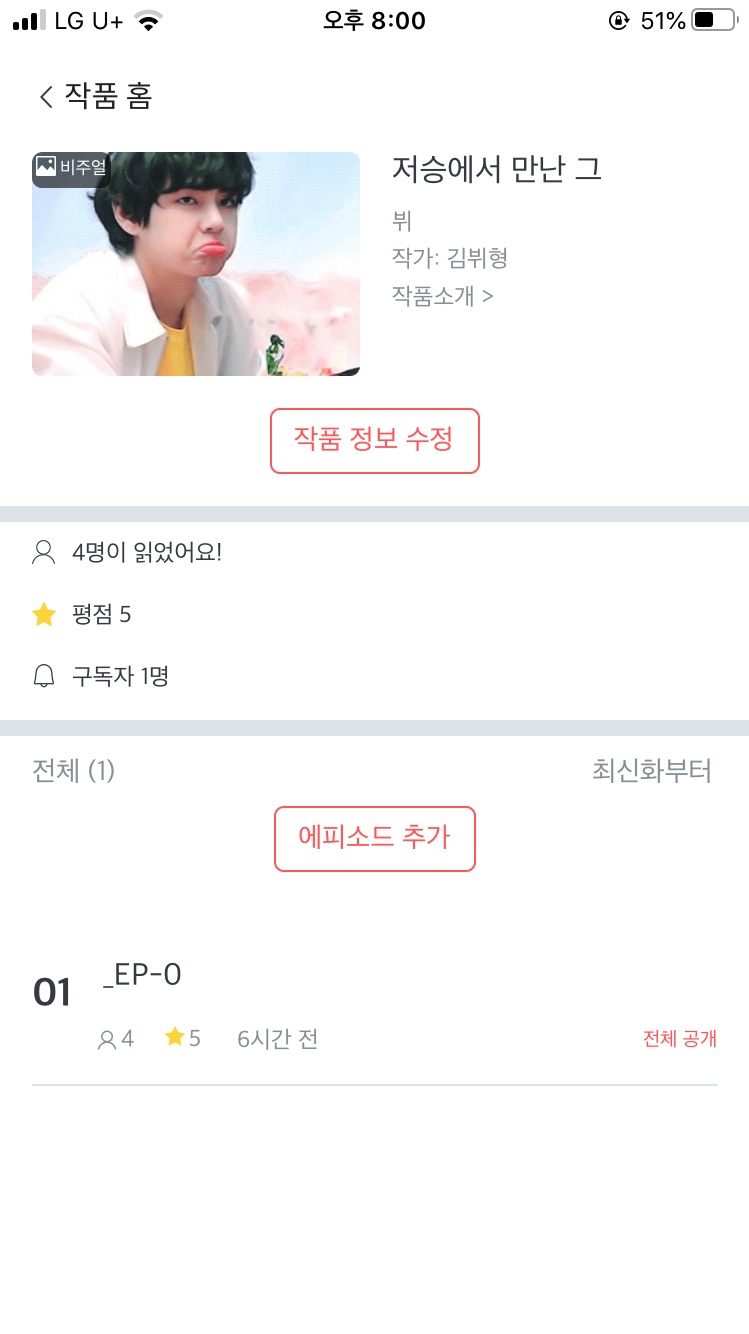
Task: Add a new episode with 에피소드 추가
Action: tap(374, 838)
